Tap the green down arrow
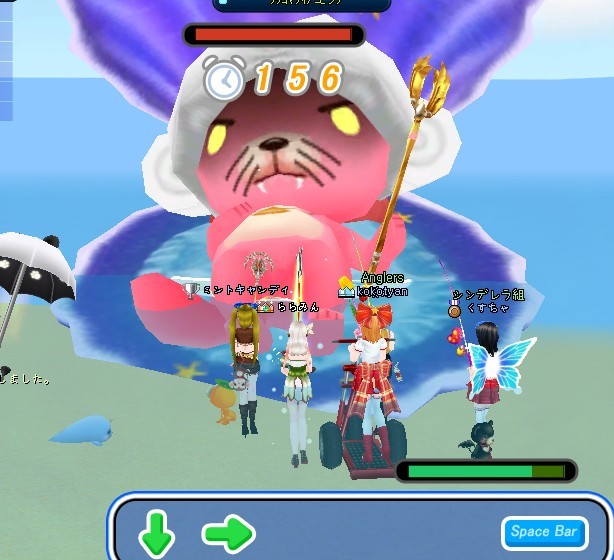This screenshot has height=560, width=614. 157,534
